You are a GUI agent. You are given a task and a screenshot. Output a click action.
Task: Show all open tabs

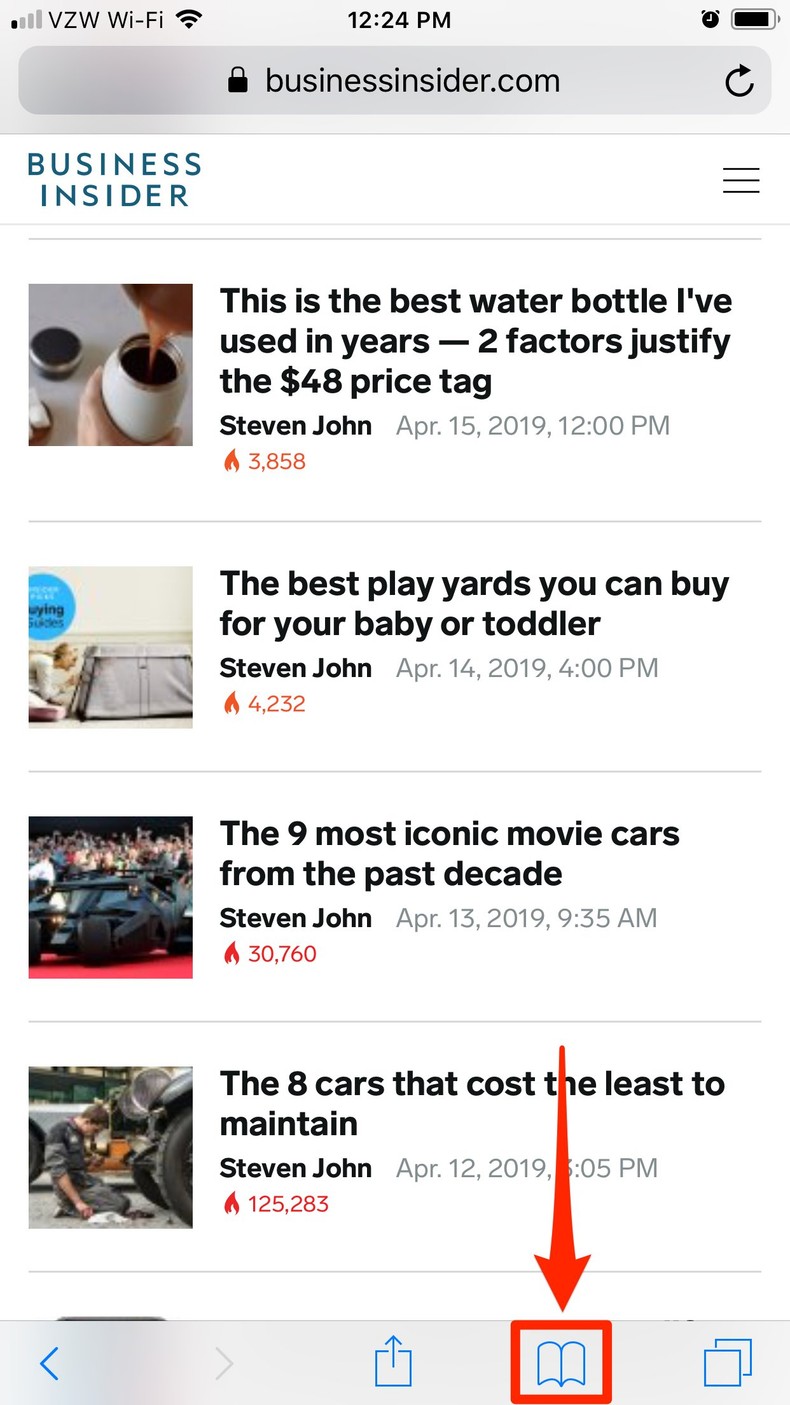pos(727,1362)
